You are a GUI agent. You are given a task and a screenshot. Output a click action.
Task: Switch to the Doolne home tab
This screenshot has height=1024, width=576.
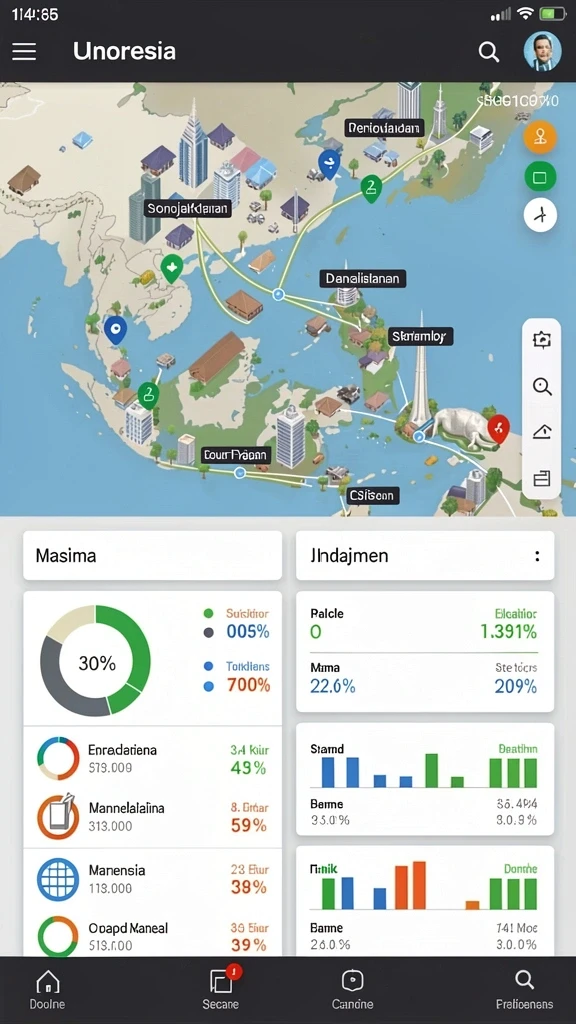[48, 990]
